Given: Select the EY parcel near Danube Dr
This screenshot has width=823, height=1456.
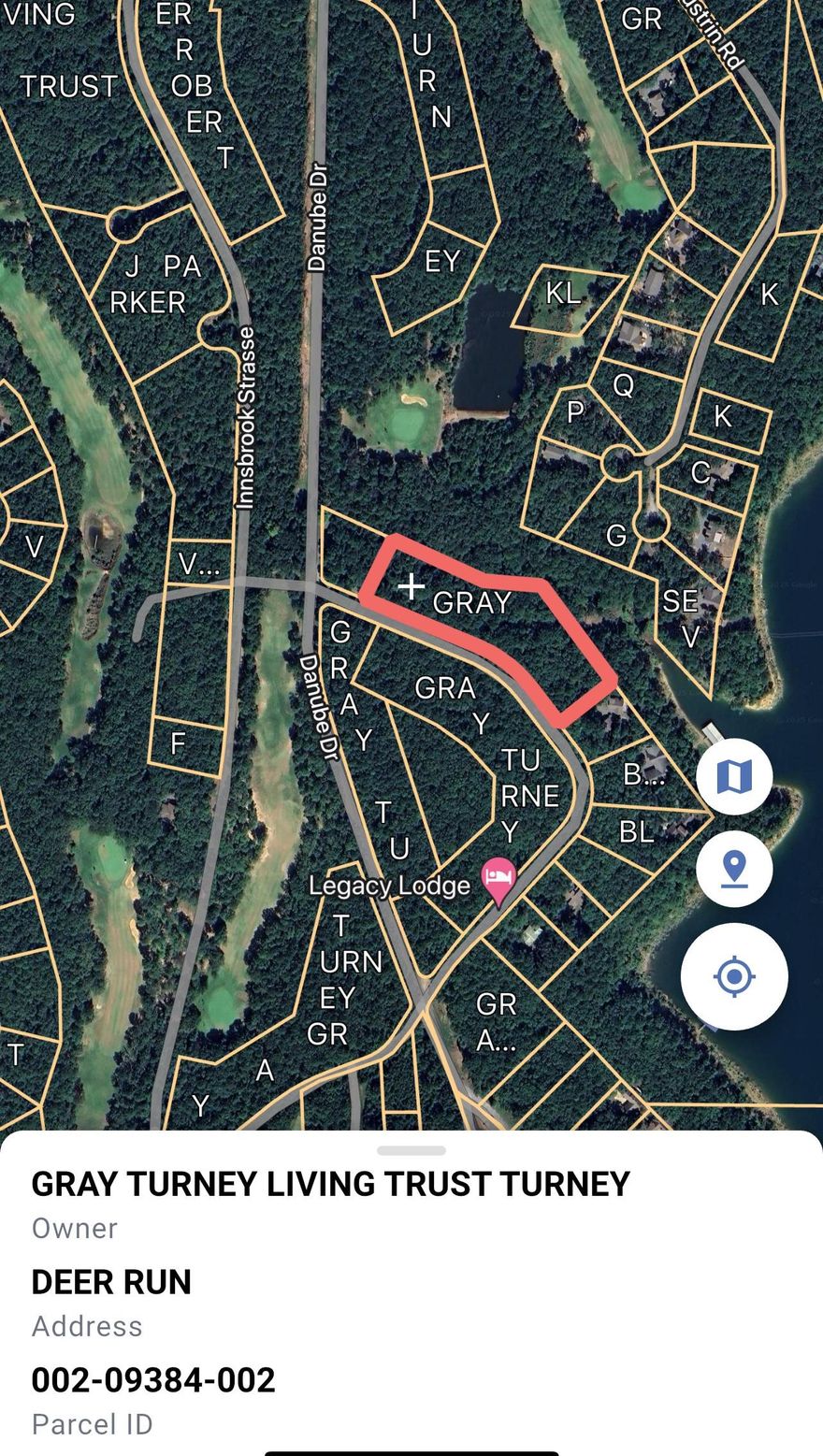Looking at the screenshot, I should [442, 260].
